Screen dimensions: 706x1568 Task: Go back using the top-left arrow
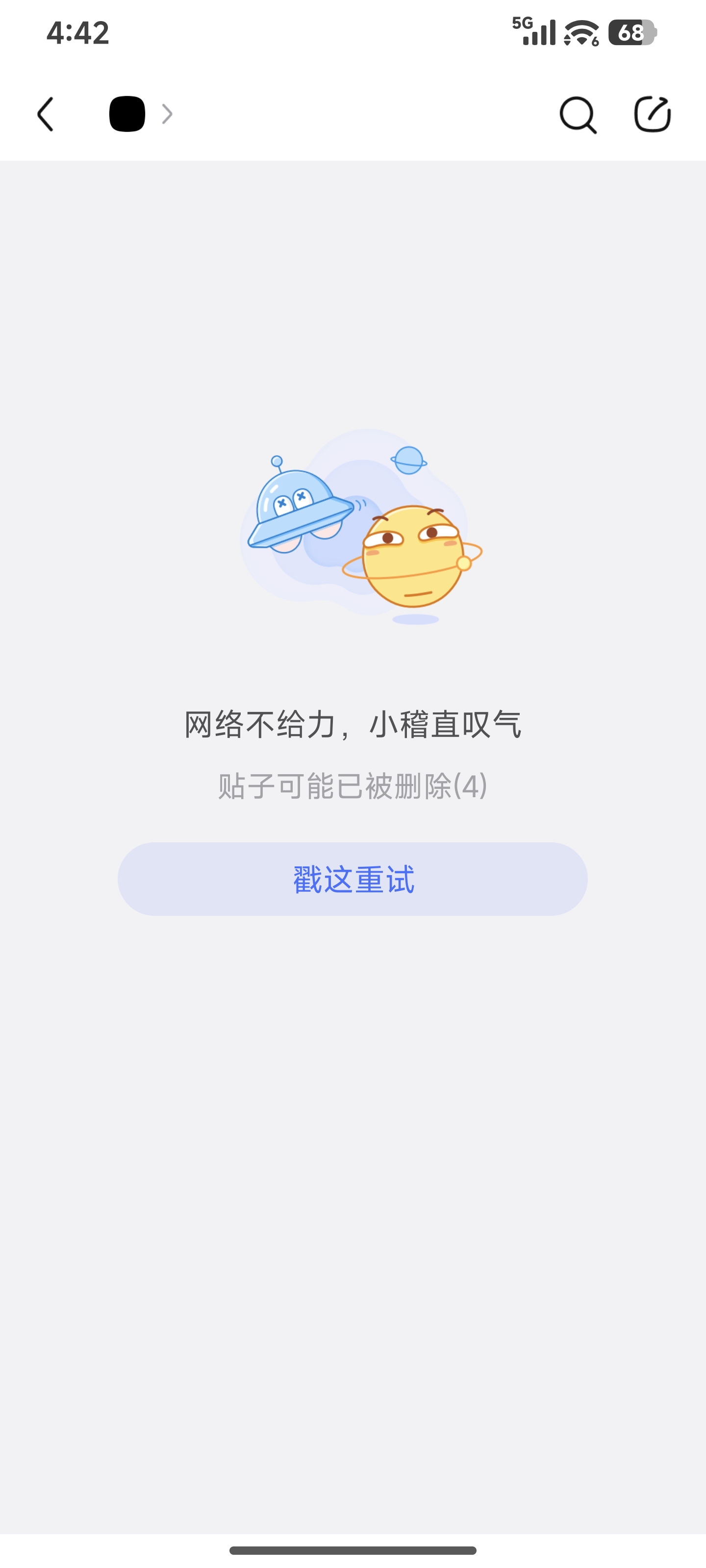46,114
